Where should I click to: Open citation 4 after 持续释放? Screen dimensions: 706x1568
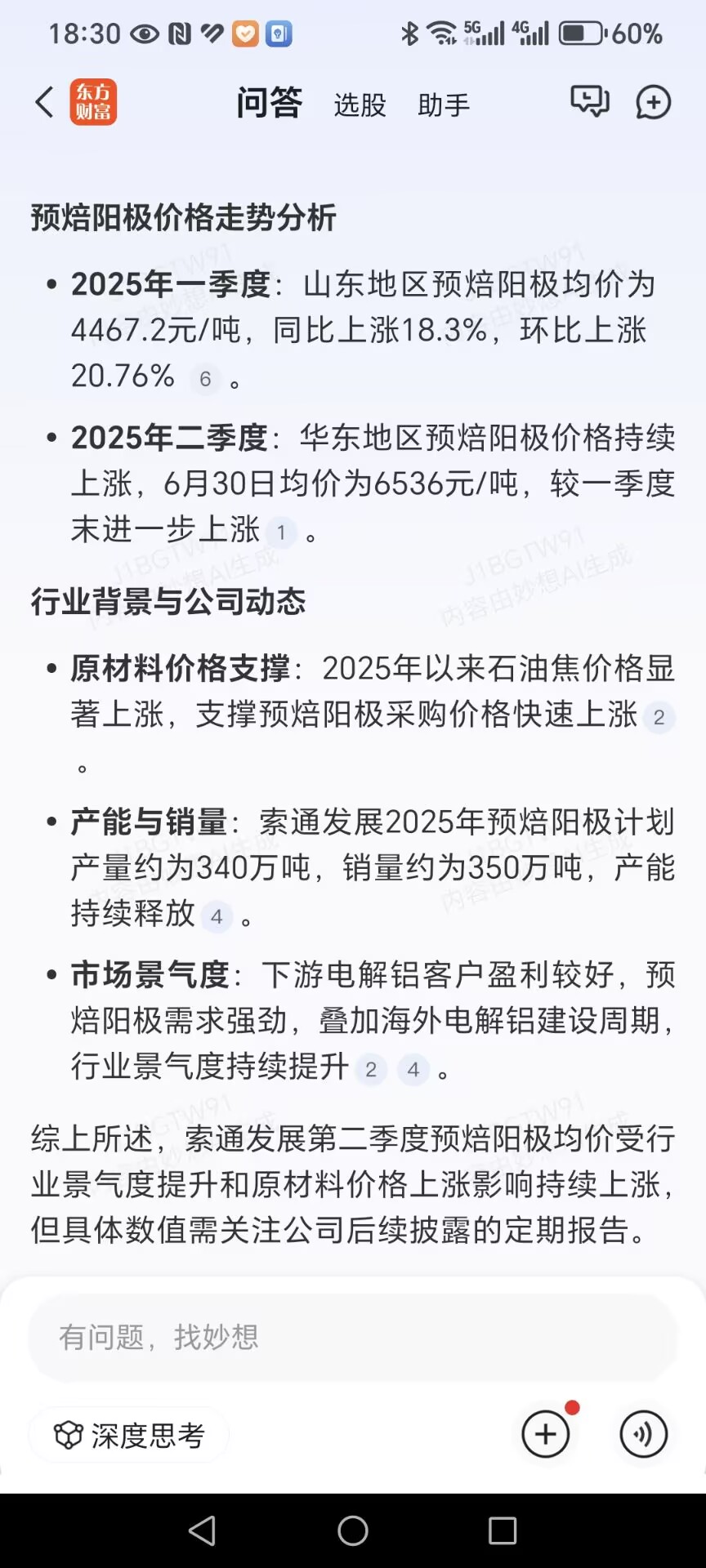217,916
